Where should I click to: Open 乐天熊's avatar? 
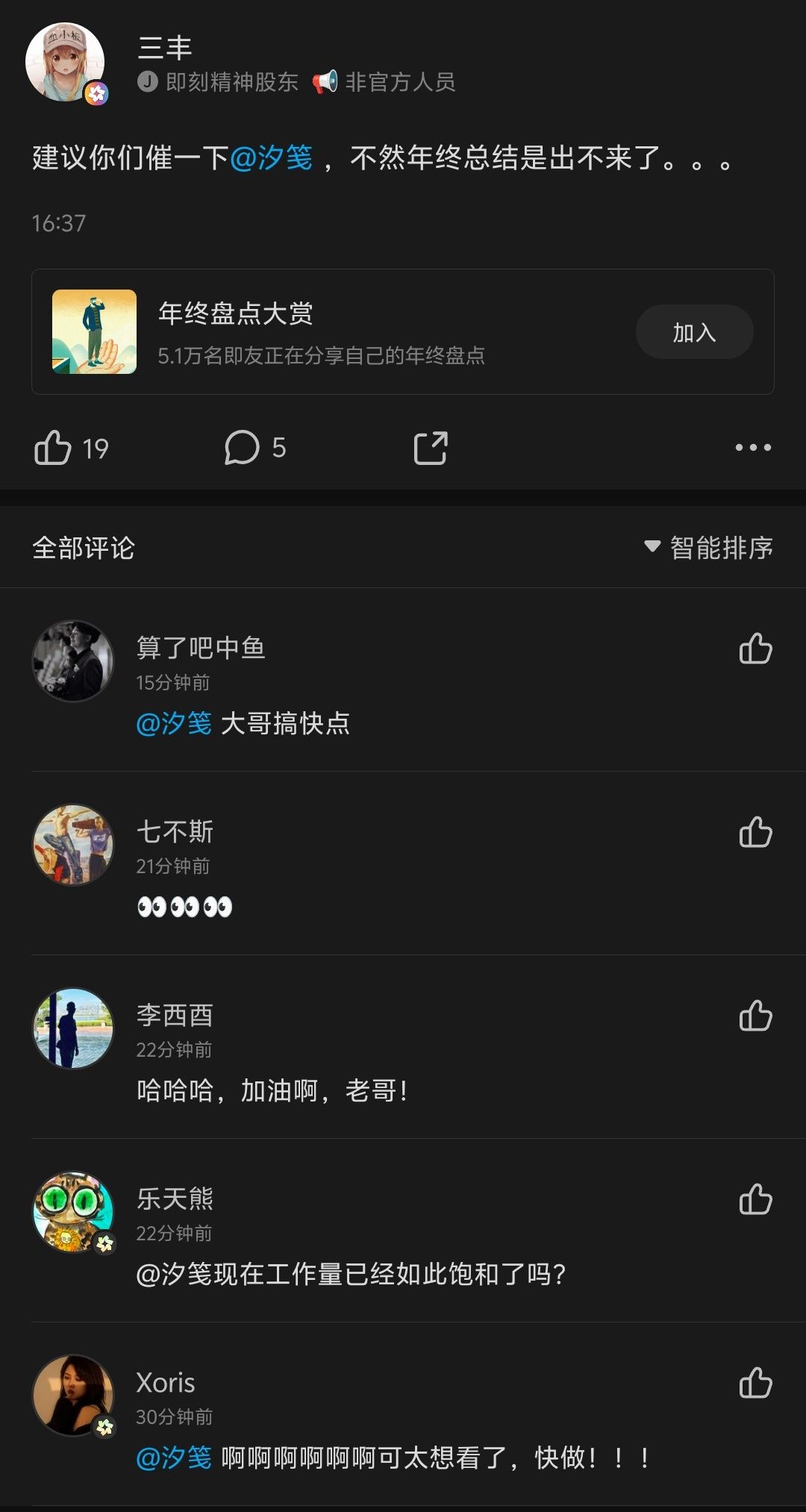pyautogui.click(x=73, y=1212)
